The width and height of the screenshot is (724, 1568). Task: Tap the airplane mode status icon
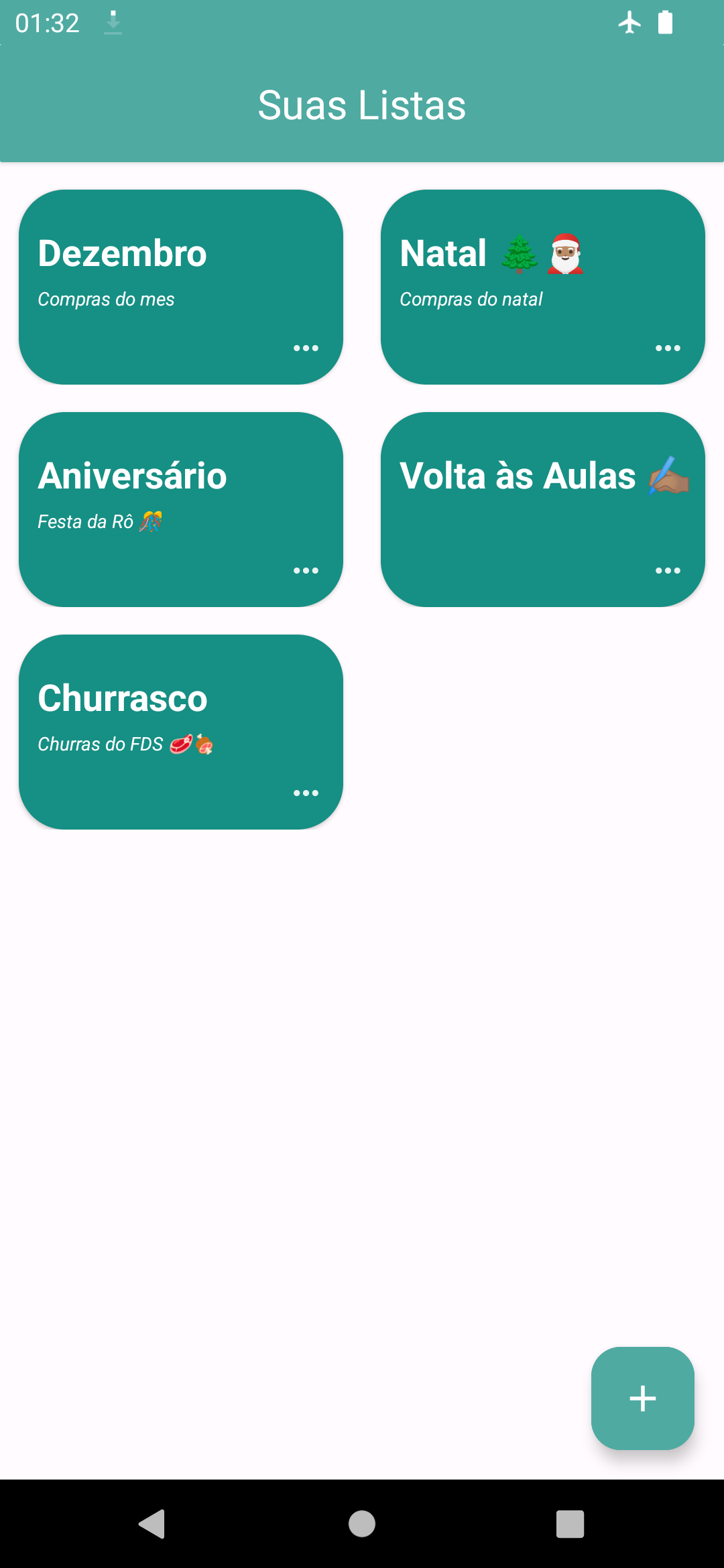[x=629, y=22]
